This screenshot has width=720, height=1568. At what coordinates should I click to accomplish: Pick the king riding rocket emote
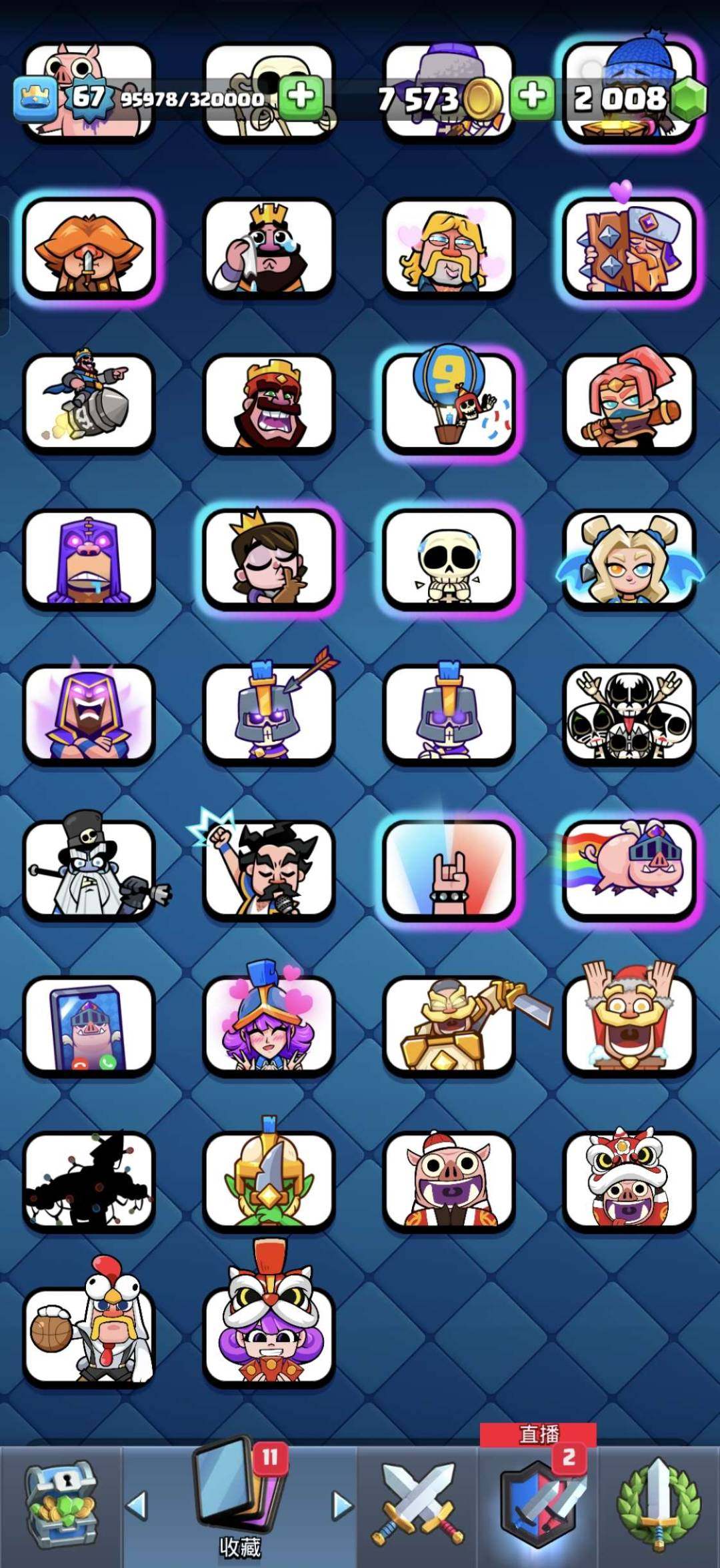[x=89, y=404]
